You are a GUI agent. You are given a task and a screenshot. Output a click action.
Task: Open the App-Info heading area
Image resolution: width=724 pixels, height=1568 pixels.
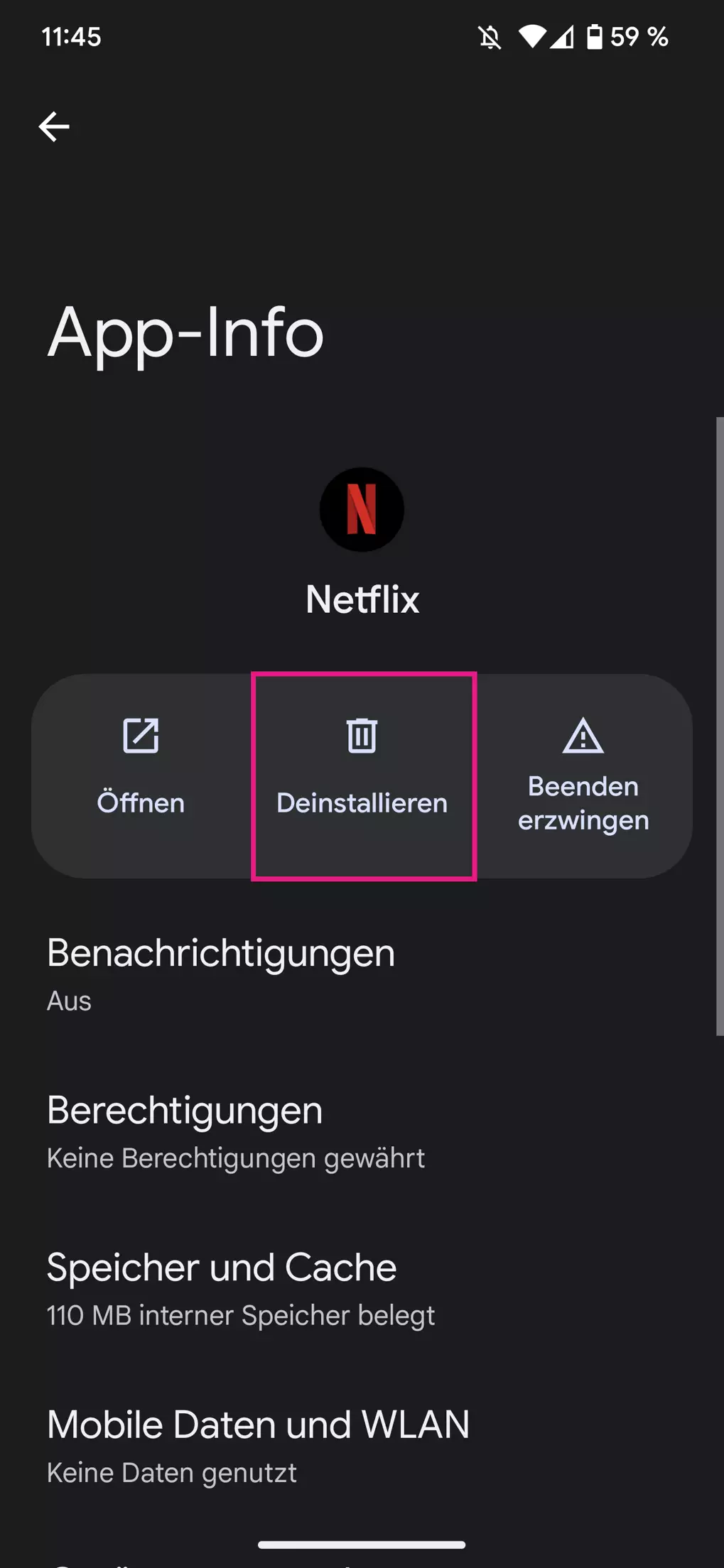(x=185, y=334)
